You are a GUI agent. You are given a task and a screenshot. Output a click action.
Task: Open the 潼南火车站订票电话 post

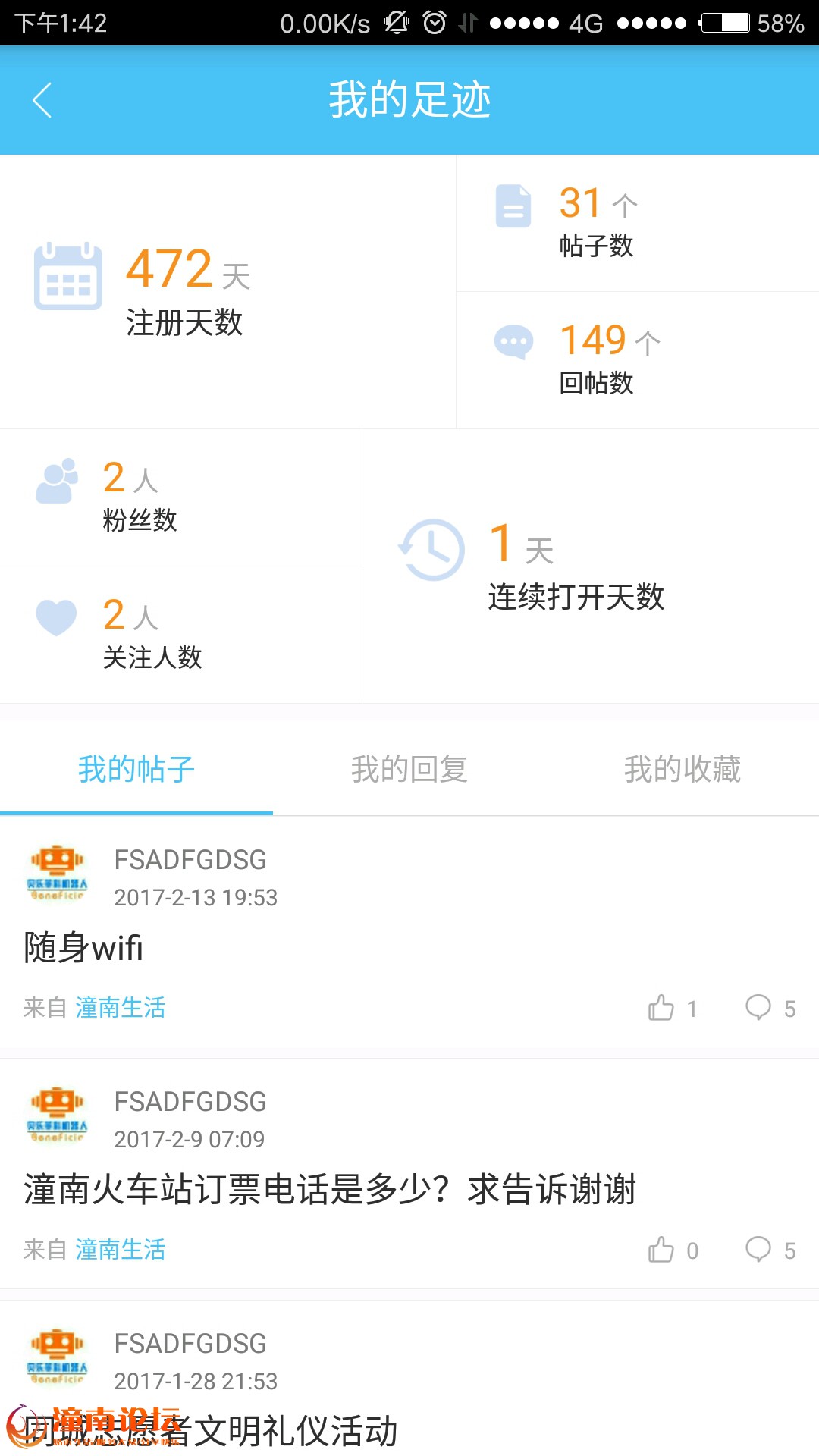pos(330,1189)
